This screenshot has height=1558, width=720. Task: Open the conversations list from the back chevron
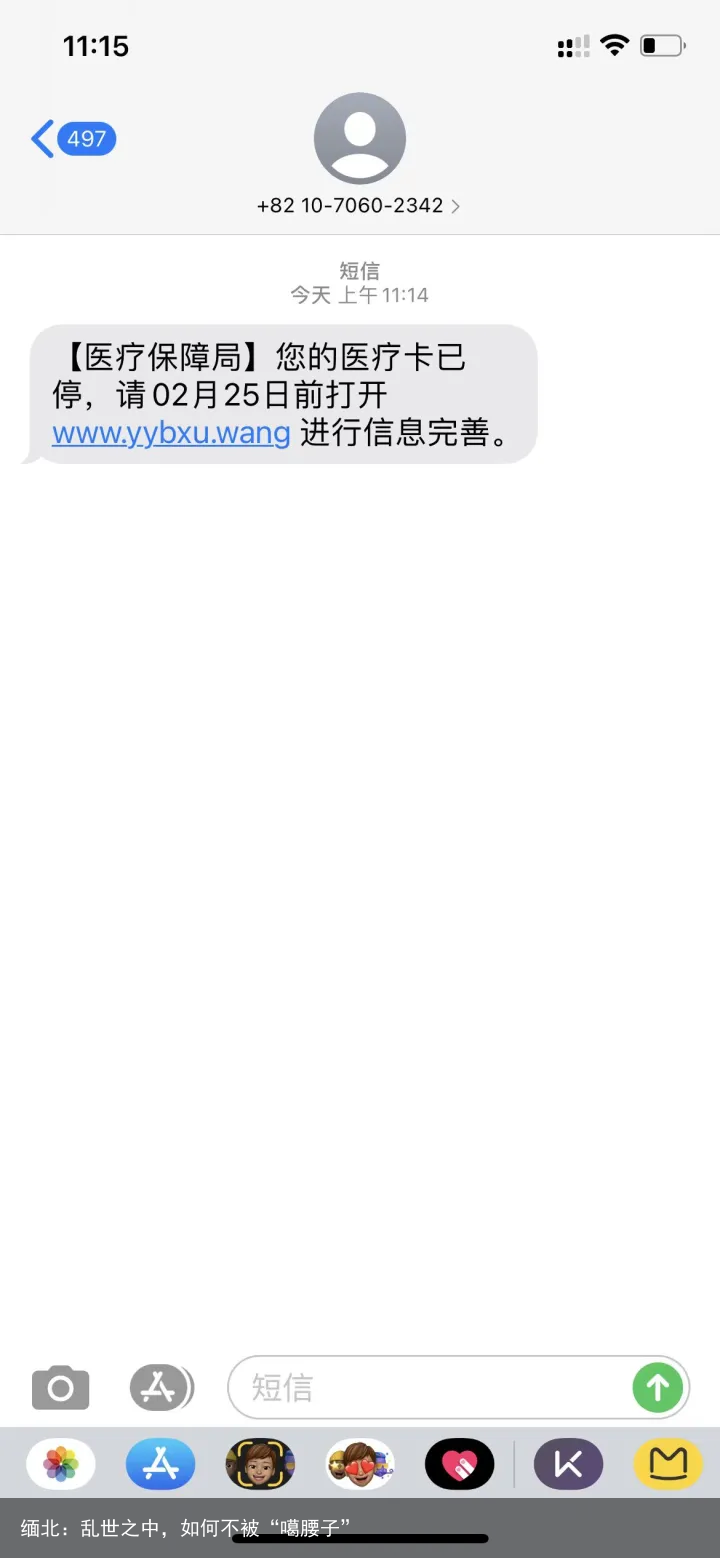41,138
